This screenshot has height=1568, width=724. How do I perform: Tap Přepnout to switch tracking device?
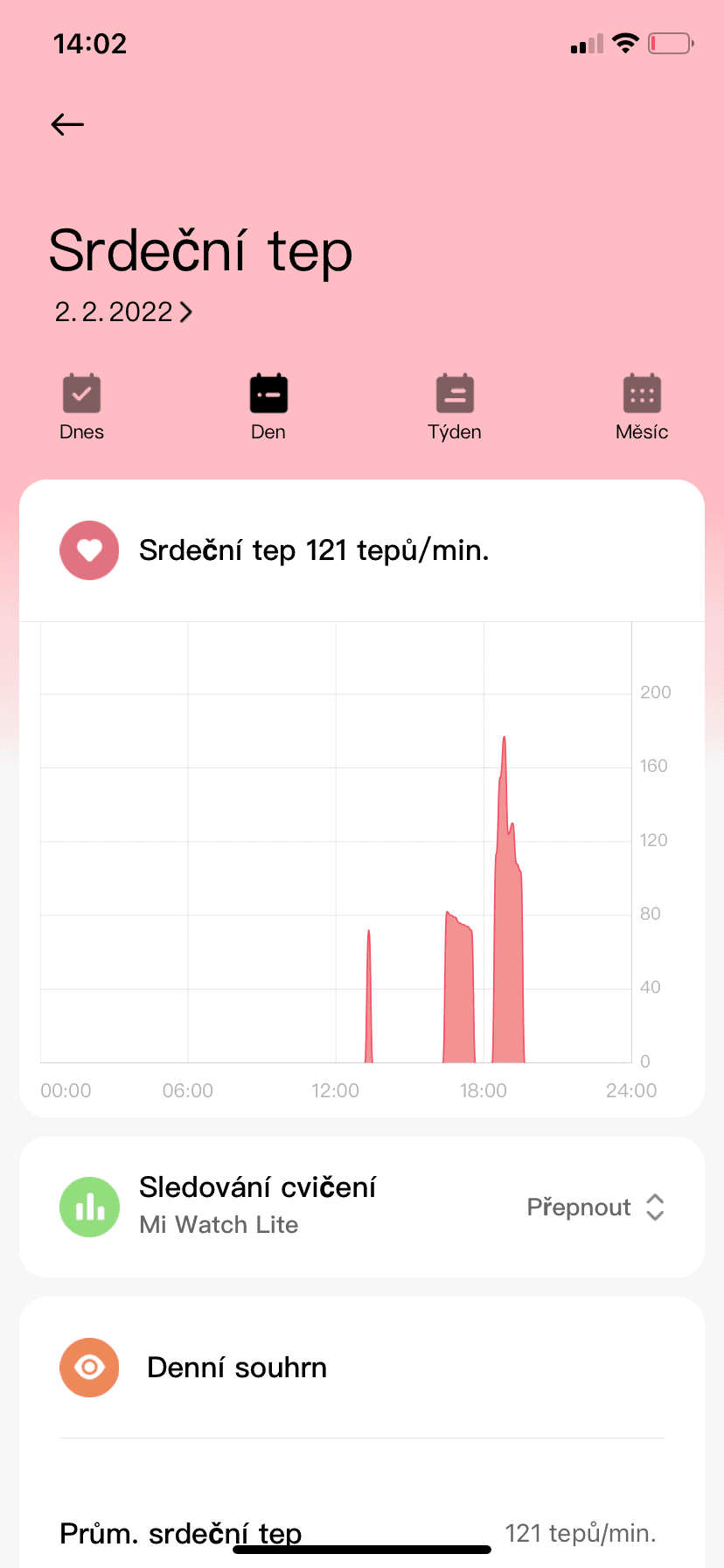(595, 1207)
